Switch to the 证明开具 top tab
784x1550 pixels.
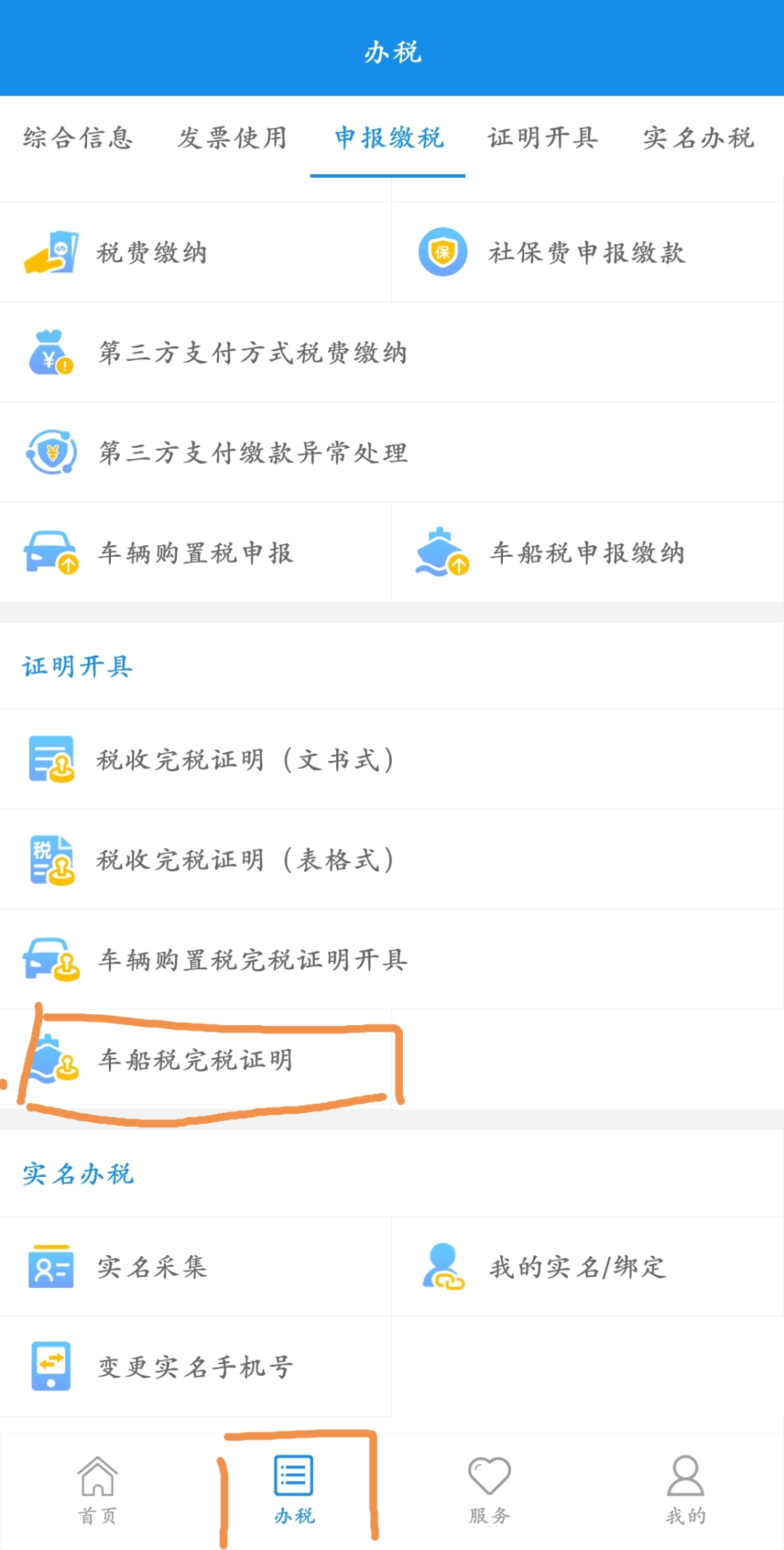[x=543, y=137]
